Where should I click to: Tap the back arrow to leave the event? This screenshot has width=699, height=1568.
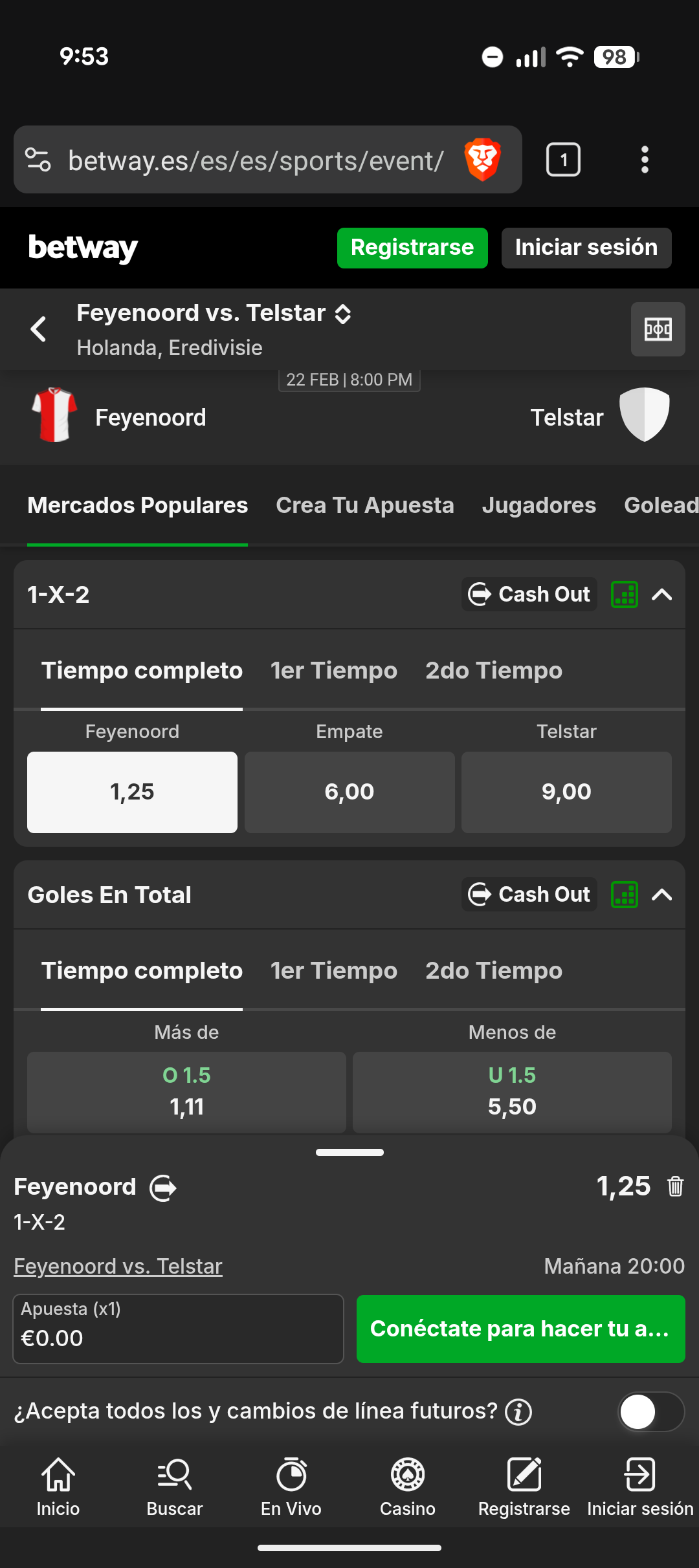click(37, 329)
